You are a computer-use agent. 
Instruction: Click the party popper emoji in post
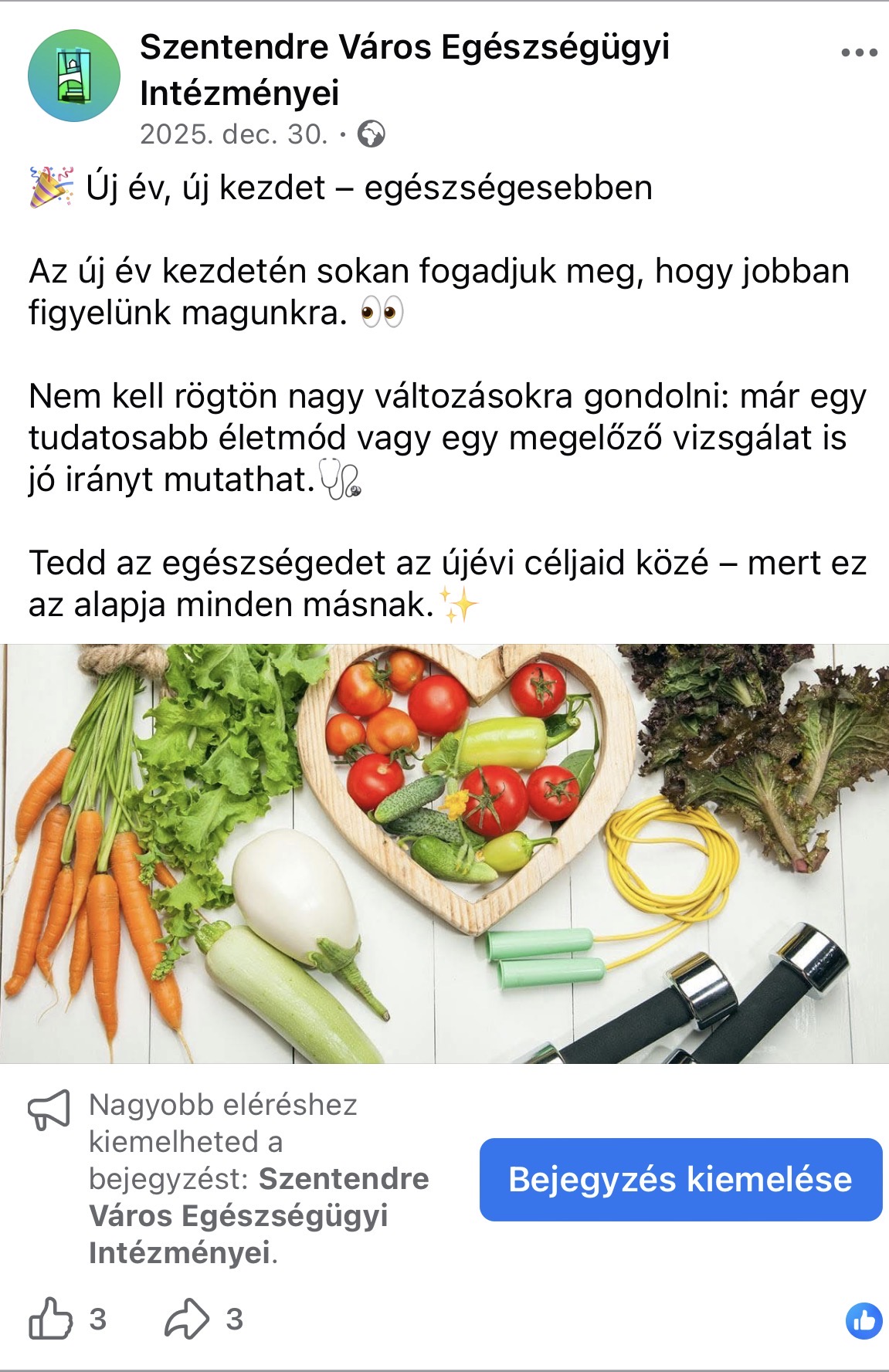pos(48,183)
